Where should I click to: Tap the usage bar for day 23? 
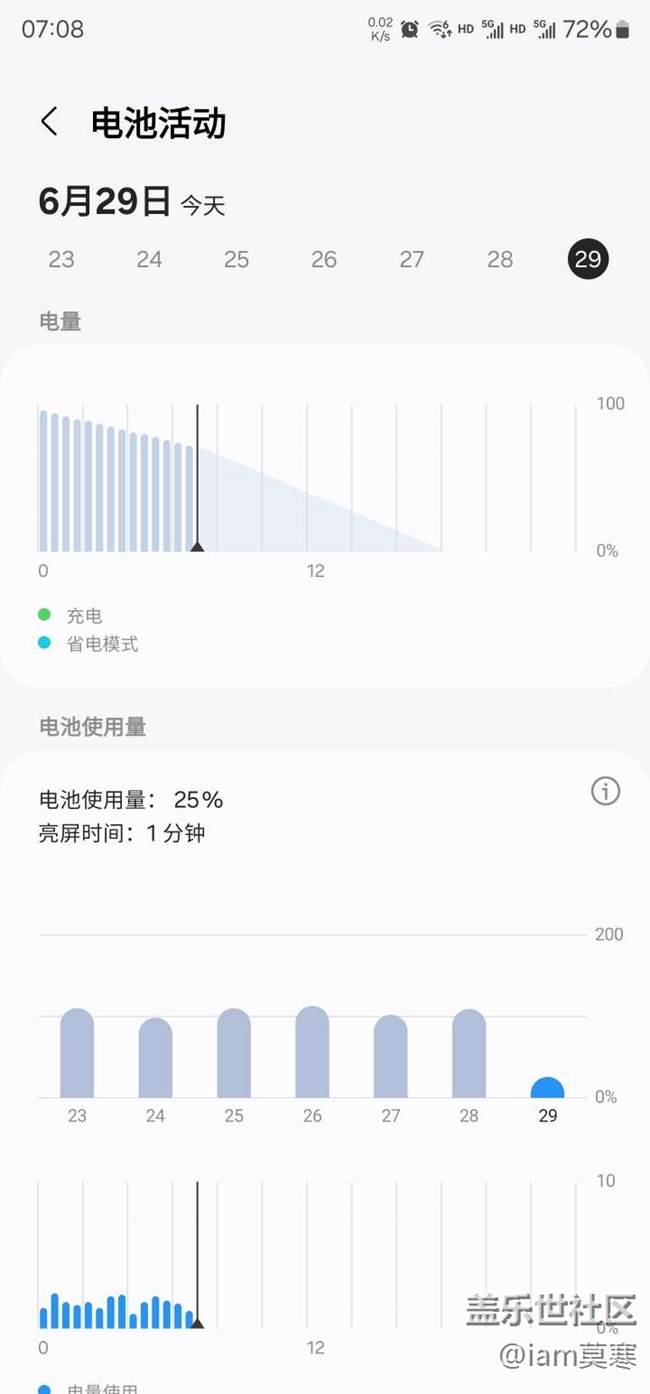[x=77, y=1053]
